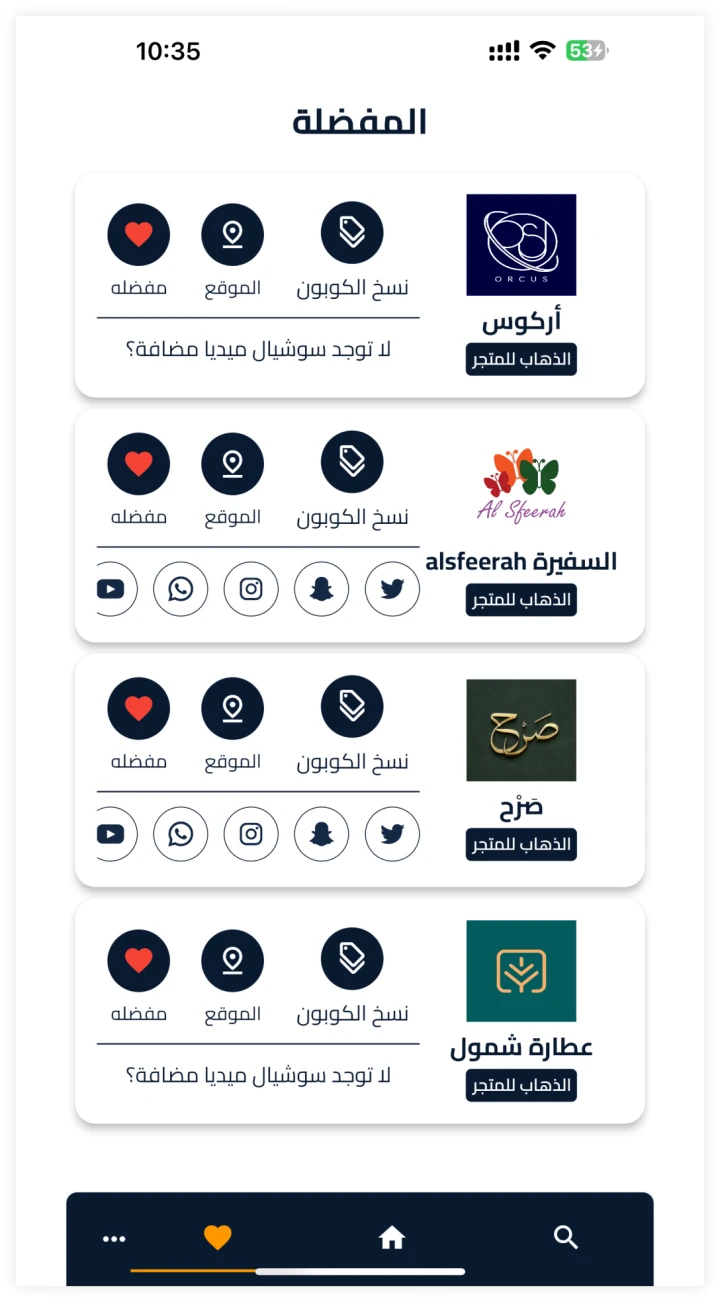Go to the صَرْح store
Viewport: 720px width, 1302px height.
pyautogui.click(x=521, y=844)
